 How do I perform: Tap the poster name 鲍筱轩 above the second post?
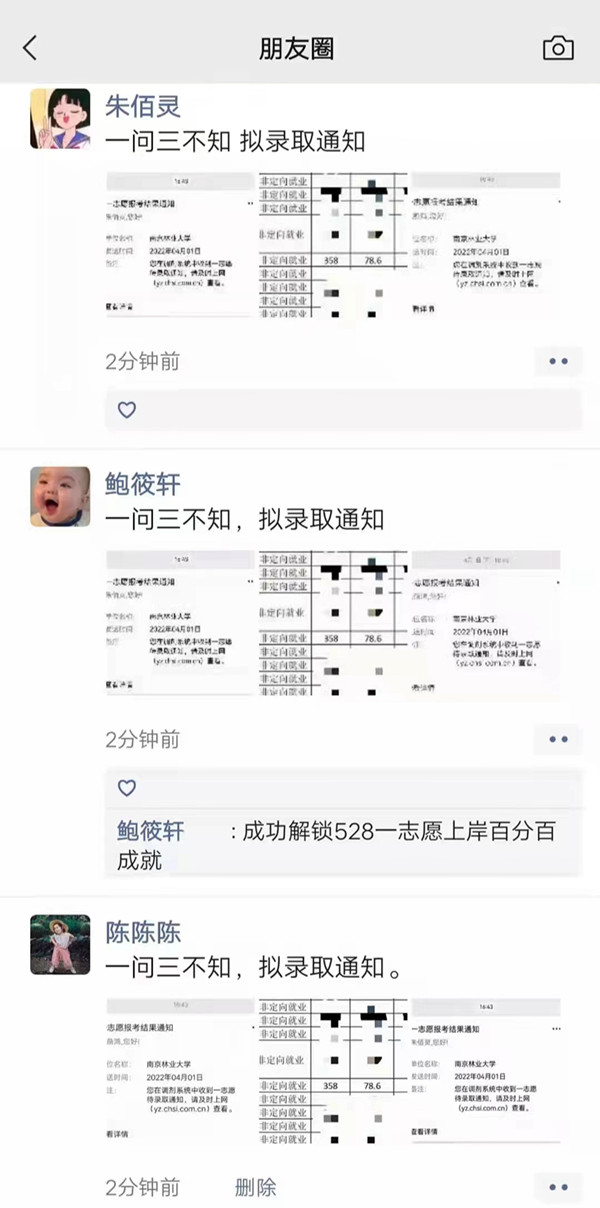(142, 484)
